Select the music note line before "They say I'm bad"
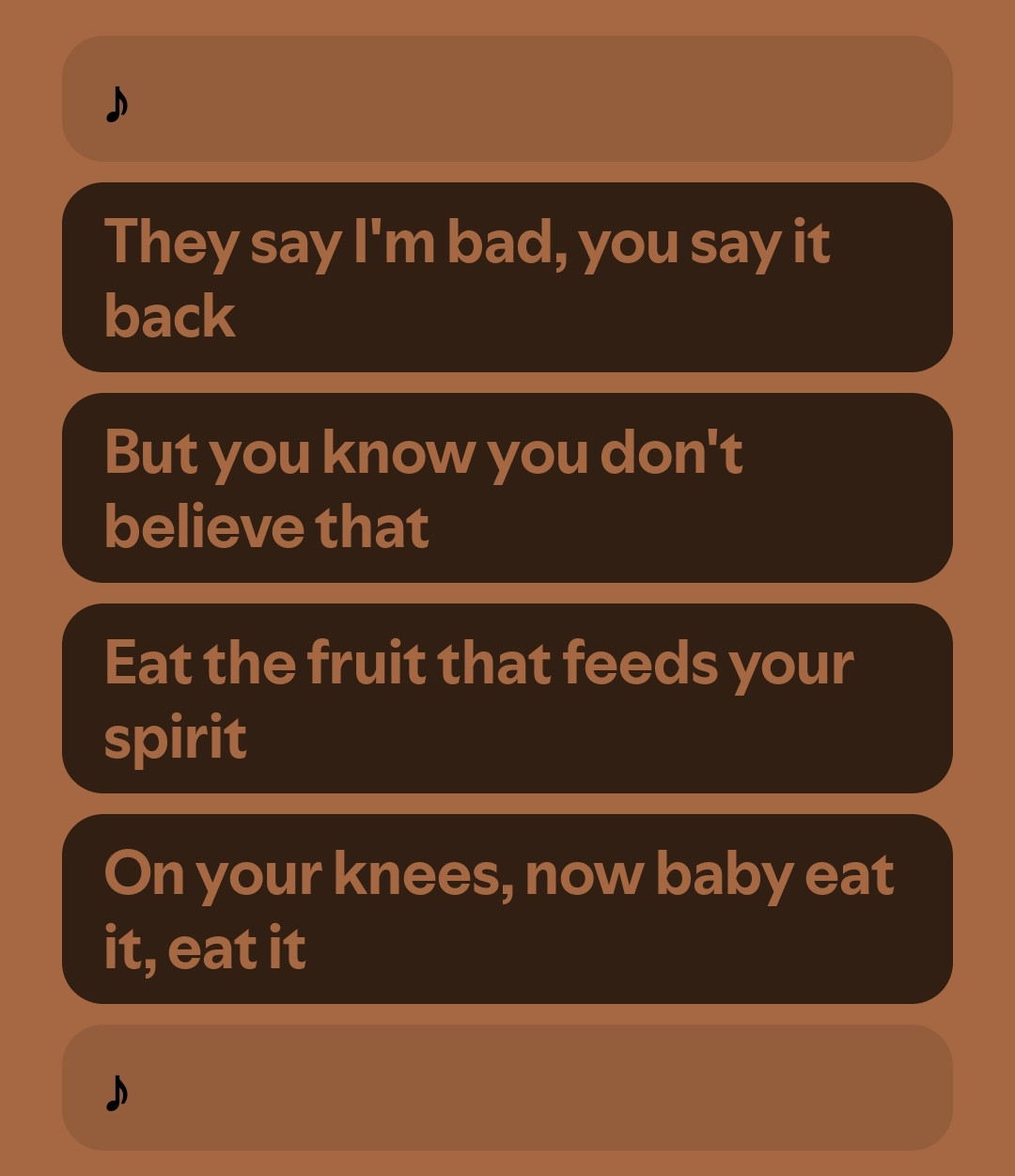The image size is (1015, 1176). [507, 99]
